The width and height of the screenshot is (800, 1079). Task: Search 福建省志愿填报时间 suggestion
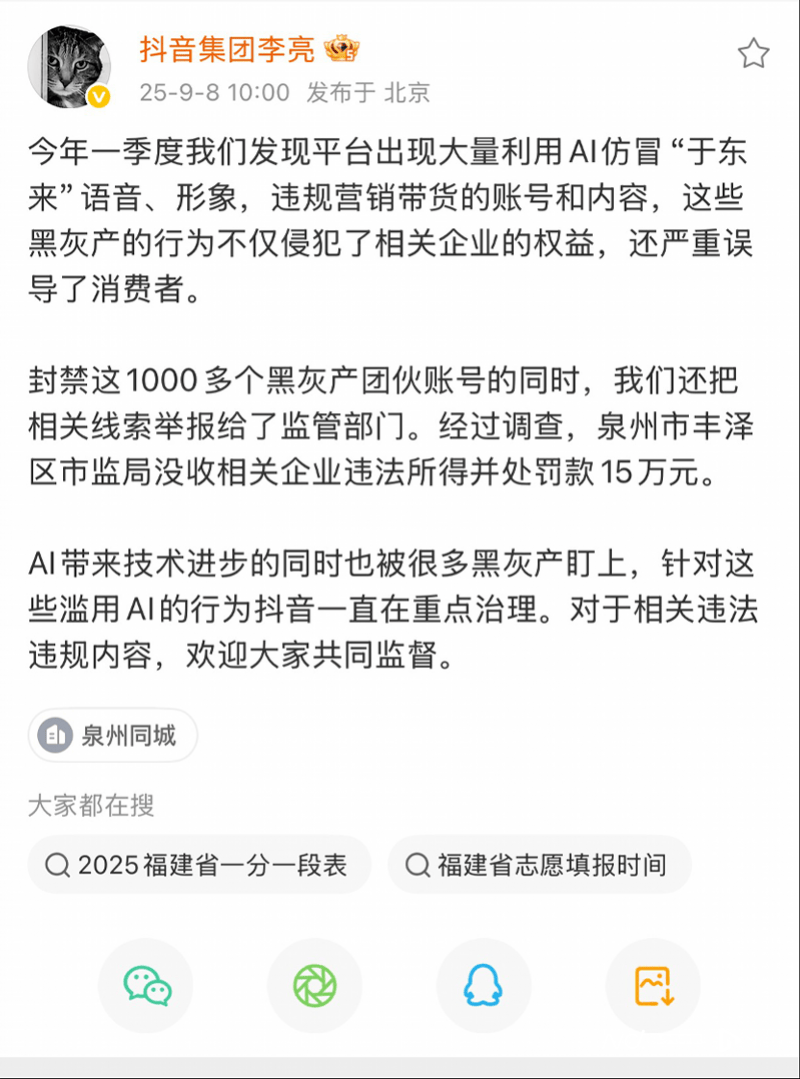539,865
